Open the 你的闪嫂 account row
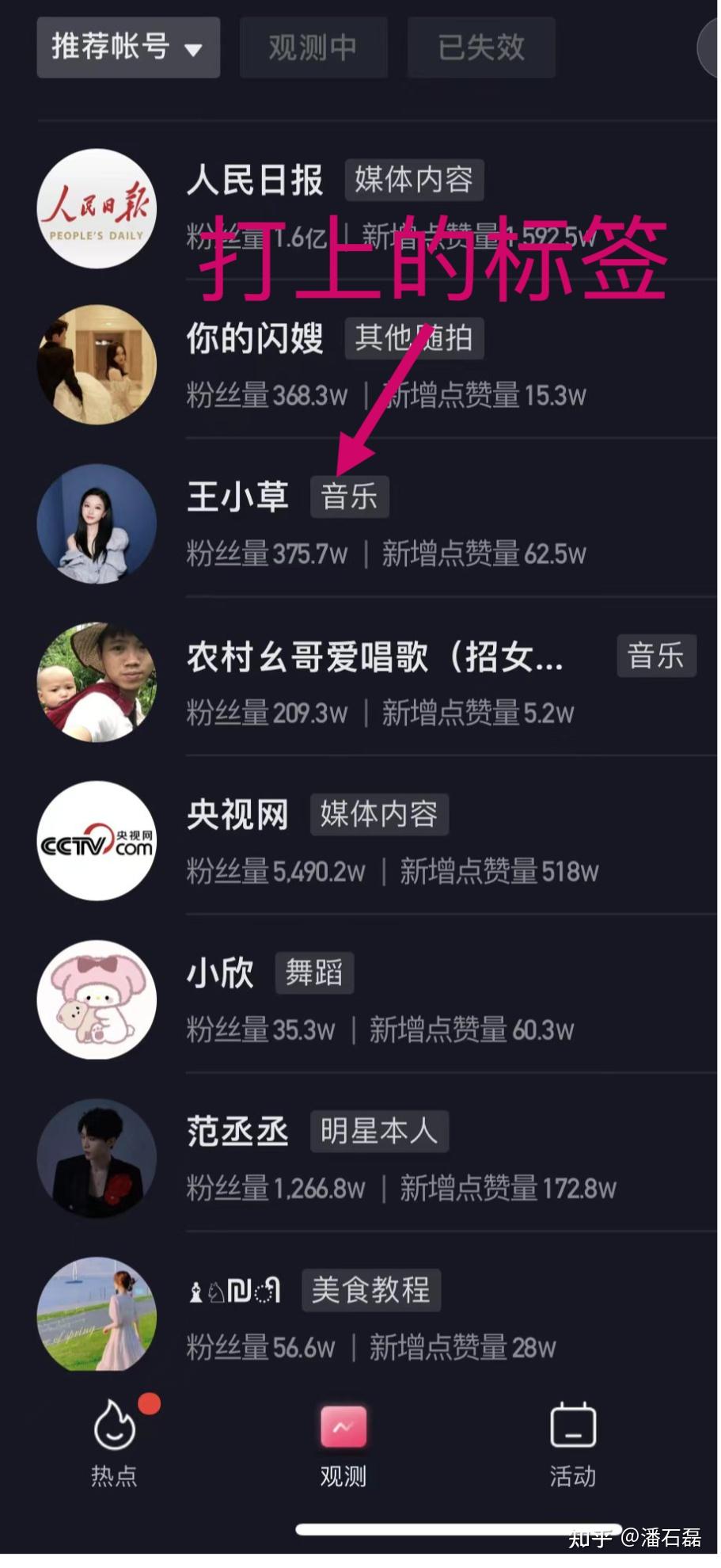The height and width of the screenshot is (1568, 721). pos(377,365)
